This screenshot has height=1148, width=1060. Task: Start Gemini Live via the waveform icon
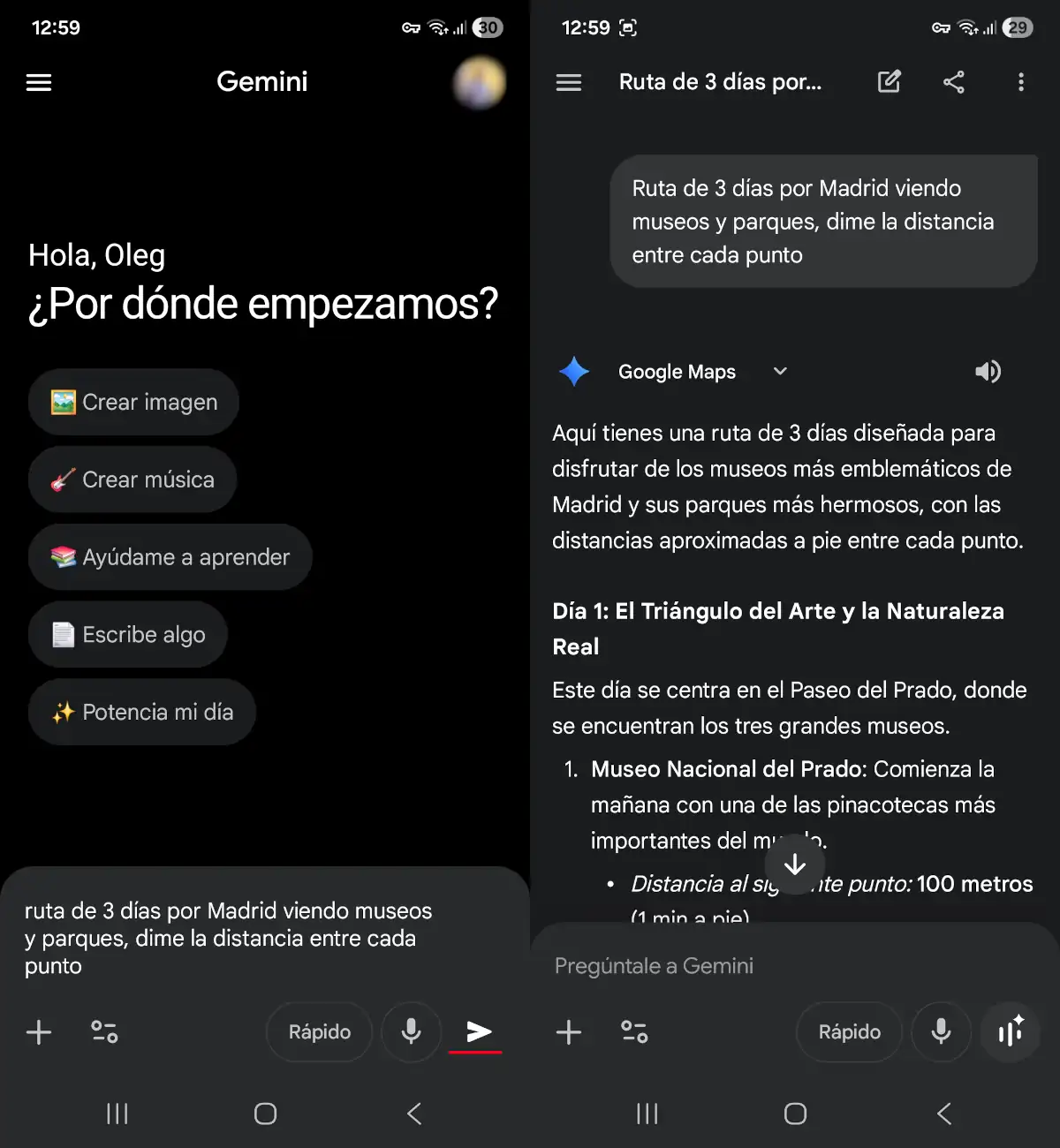coord(1010,1031)
